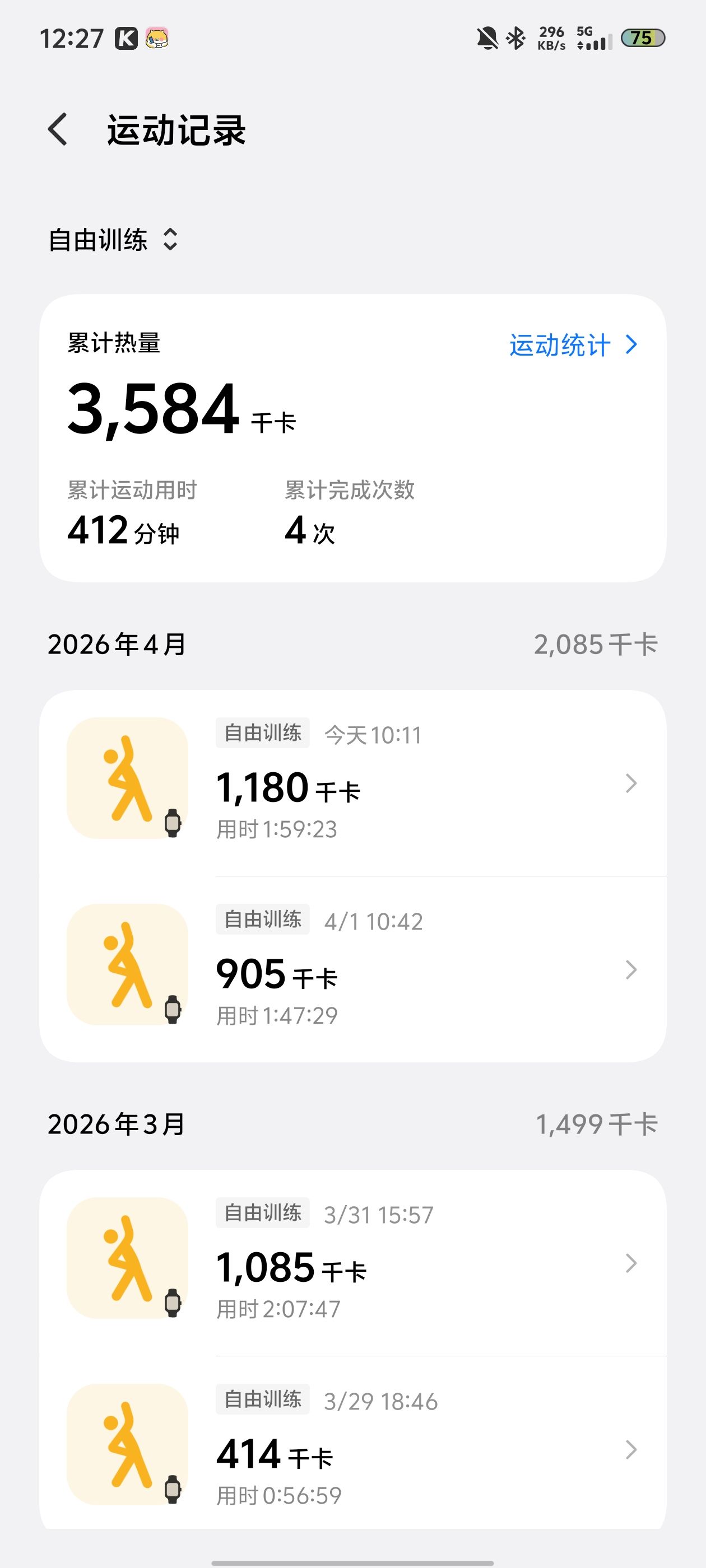Open 运动统计 link
Screen dimensions: 706x1568
pyautogui.click(x=573, y=345)
